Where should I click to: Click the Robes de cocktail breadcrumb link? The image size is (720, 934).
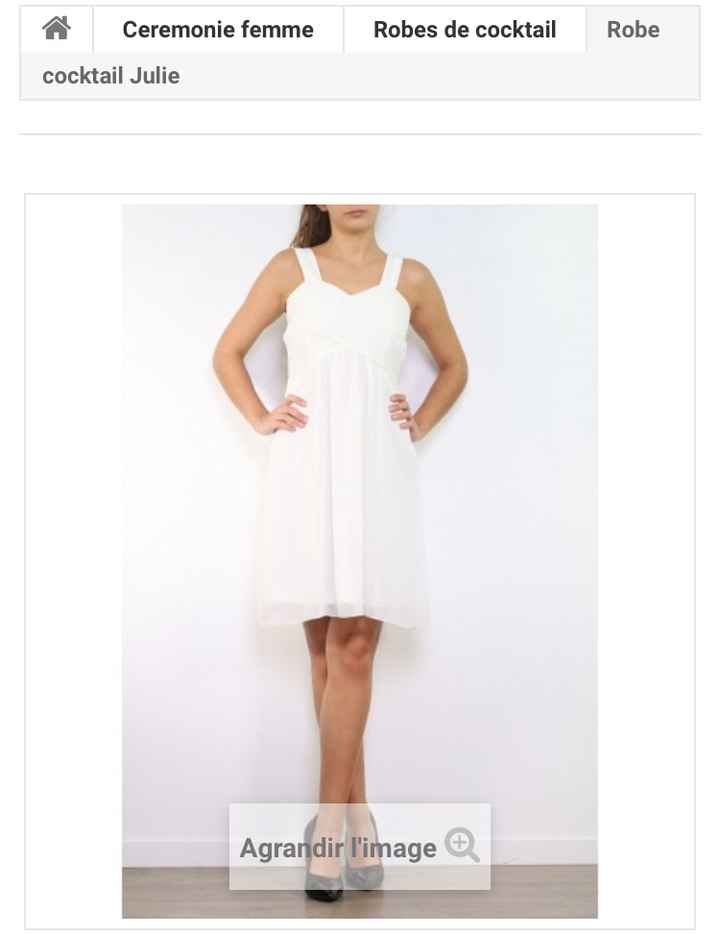point(464,29)
